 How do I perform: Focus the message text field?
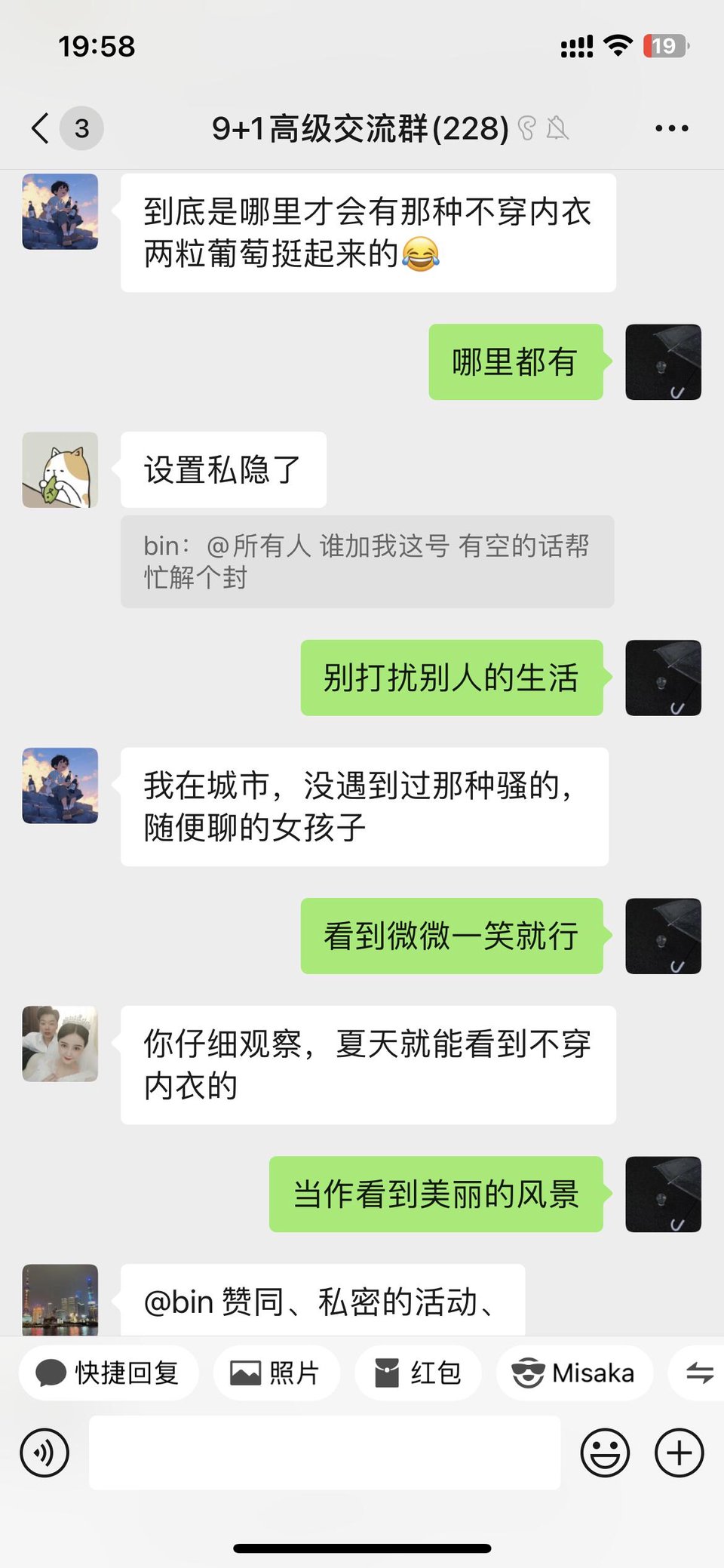click(x=324, y=1453)
